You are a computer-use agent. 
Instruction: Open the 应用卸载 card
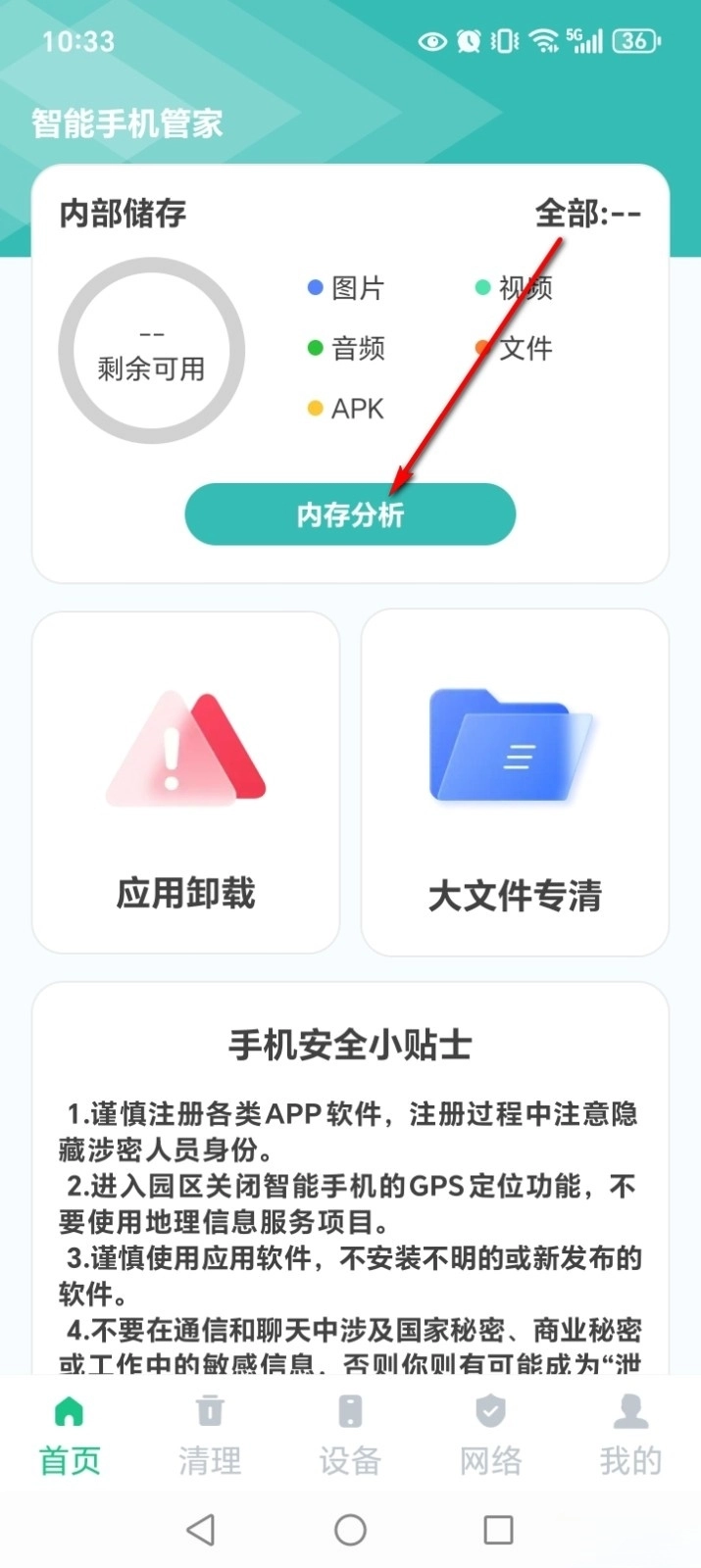(x=186, y=782)
